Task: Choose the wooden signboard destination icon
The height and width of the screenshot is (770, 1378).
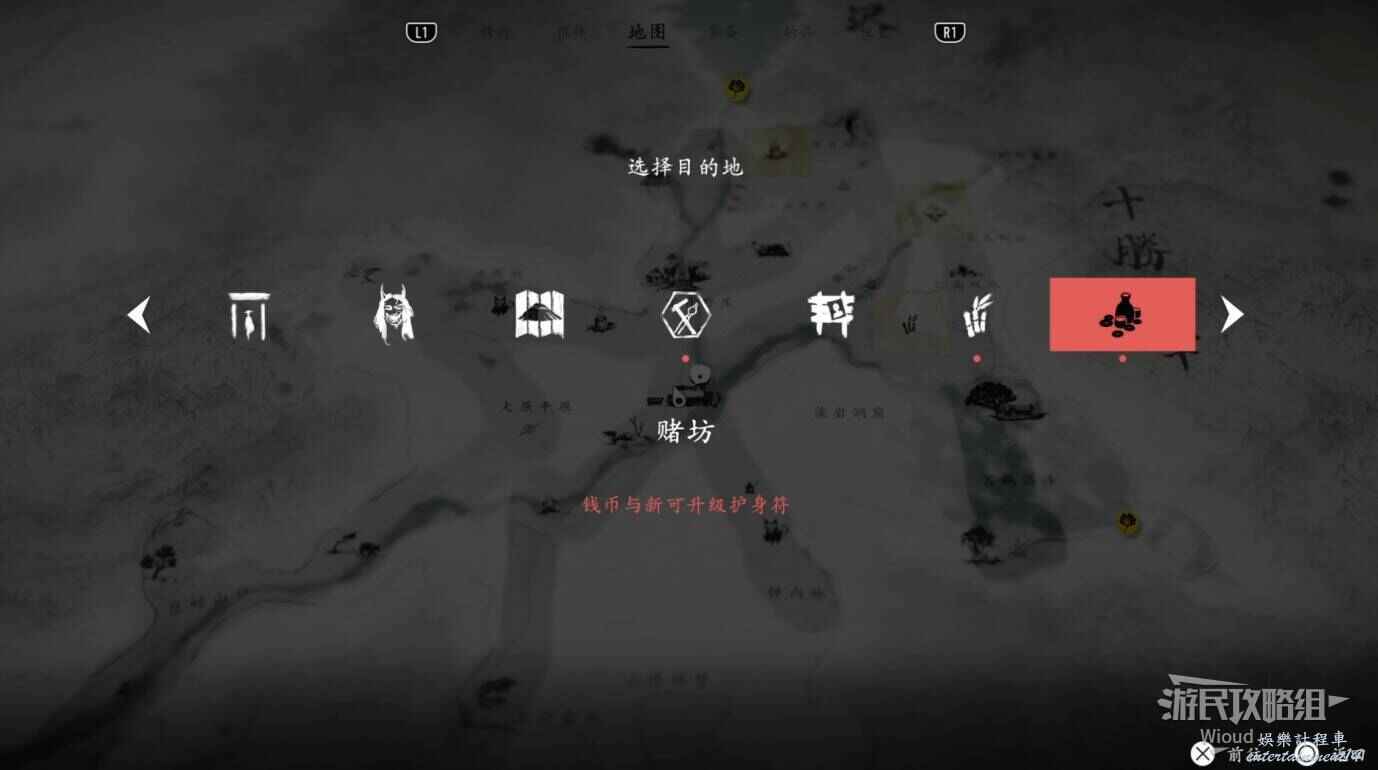Action: (832, 315)
